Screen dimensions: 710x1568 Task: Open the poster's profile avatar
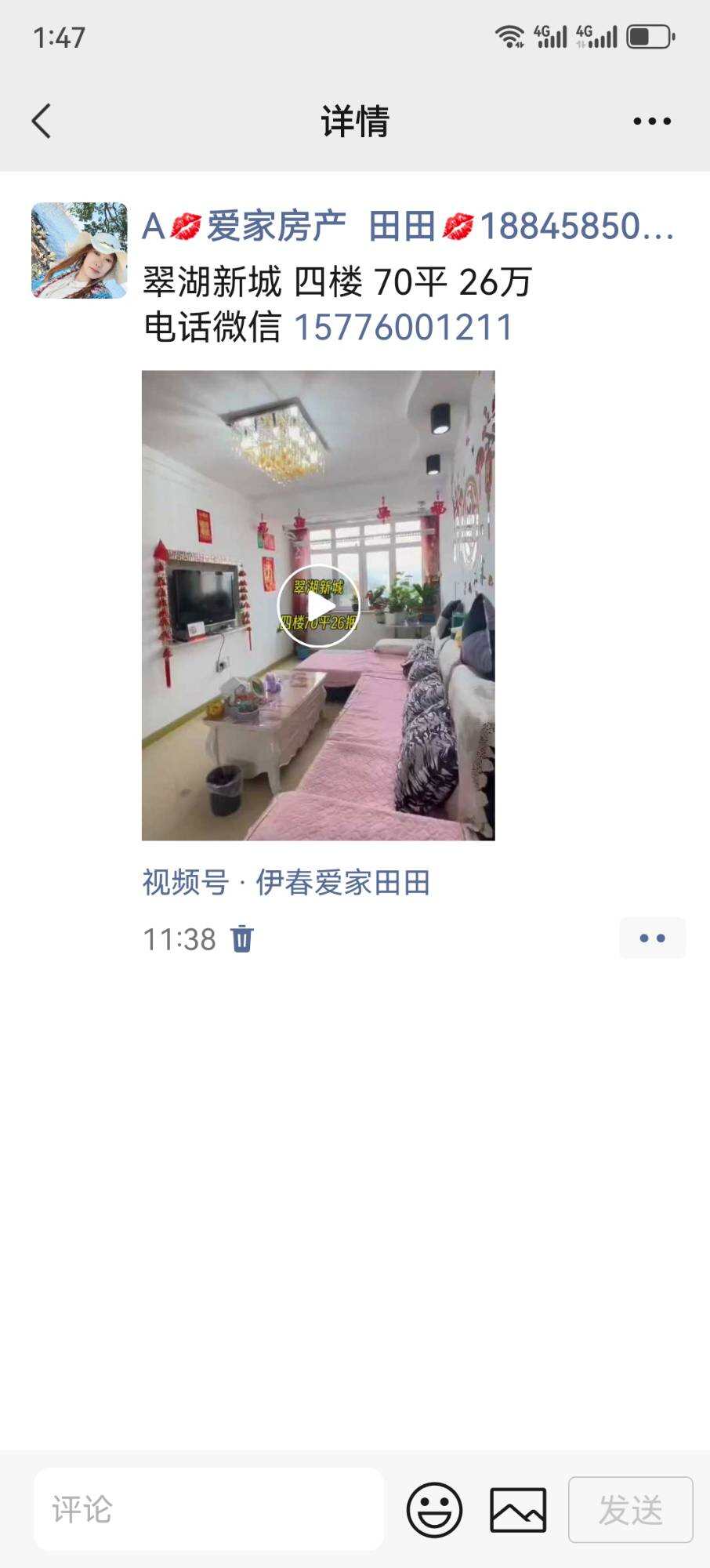click(x=79, y=251)
